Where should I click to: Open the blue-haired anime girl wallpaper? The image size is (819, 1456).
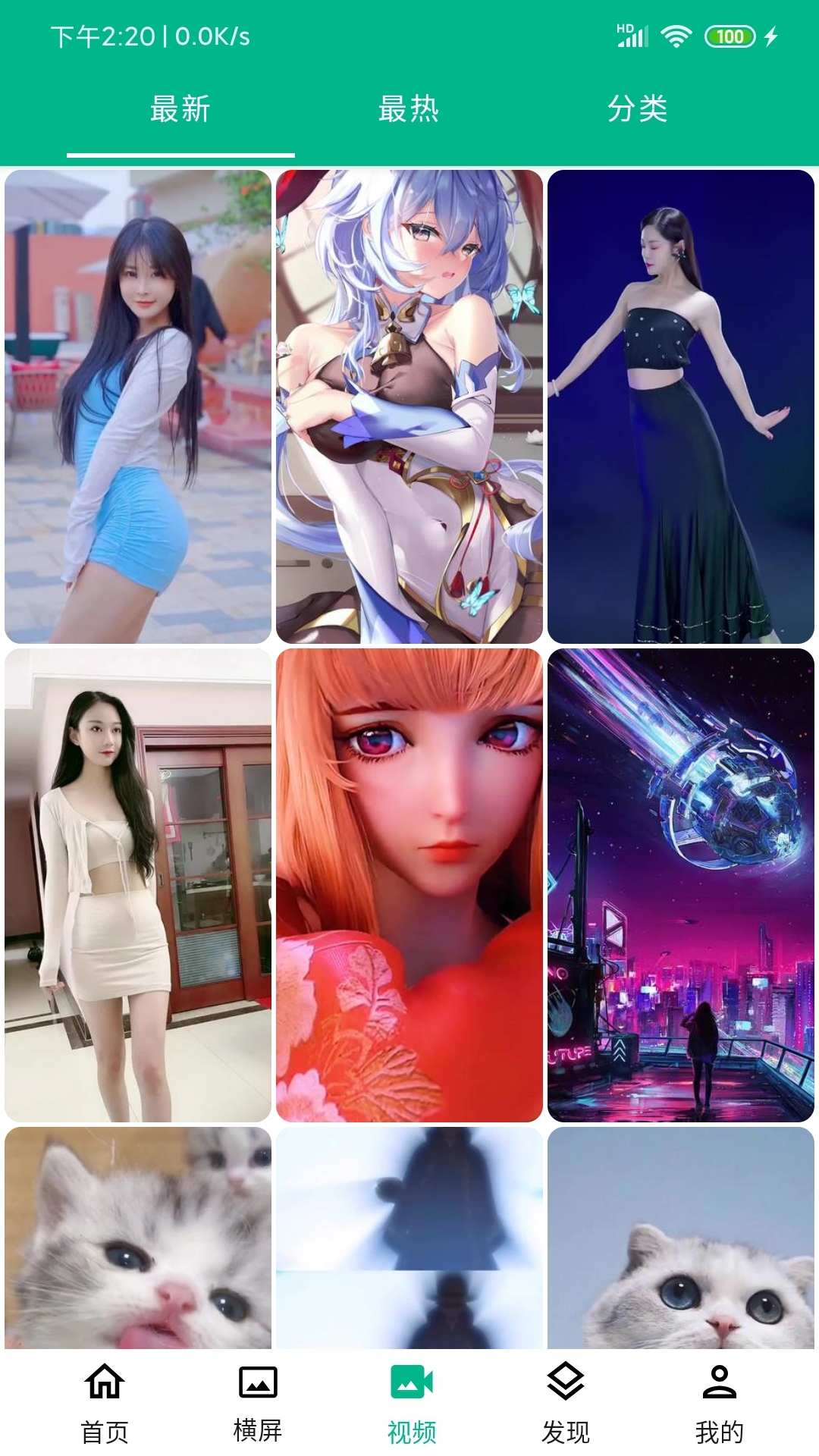409,406
